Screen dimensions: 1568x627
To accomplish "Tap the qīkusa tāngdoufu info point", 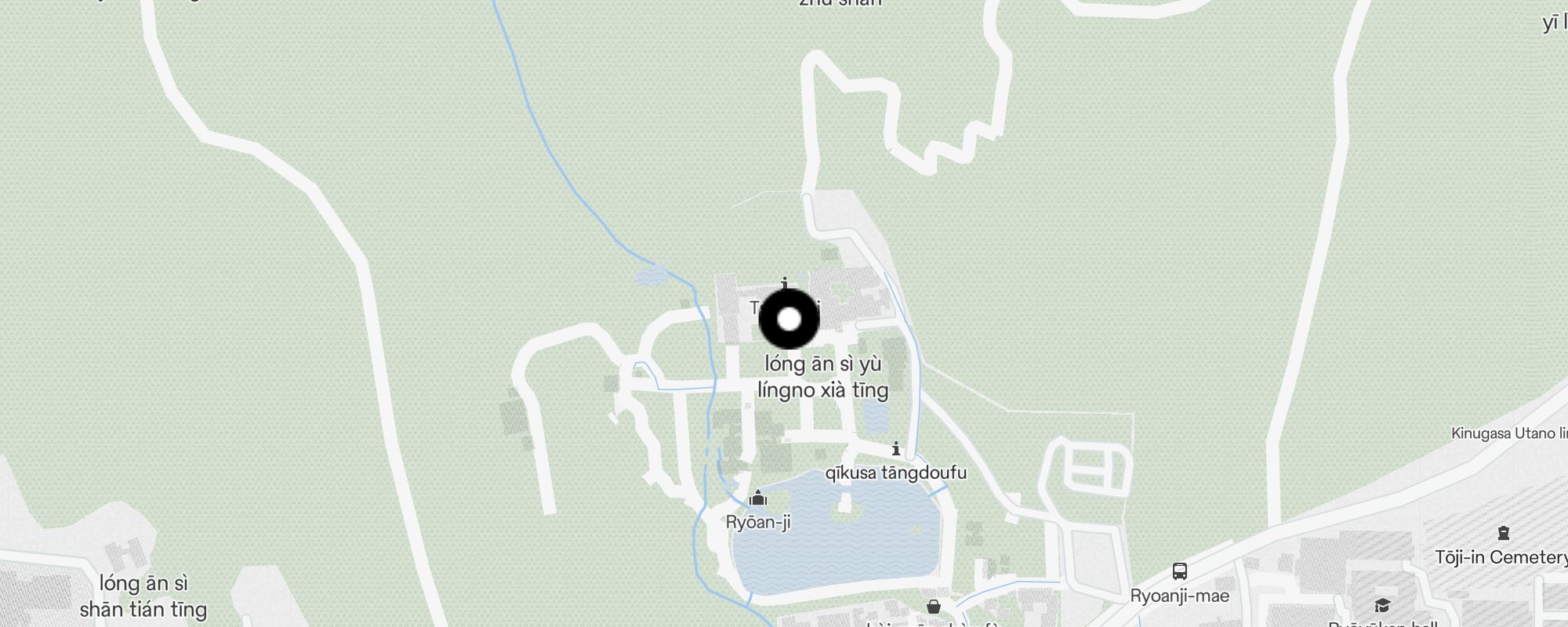I will tap(896, 449).
